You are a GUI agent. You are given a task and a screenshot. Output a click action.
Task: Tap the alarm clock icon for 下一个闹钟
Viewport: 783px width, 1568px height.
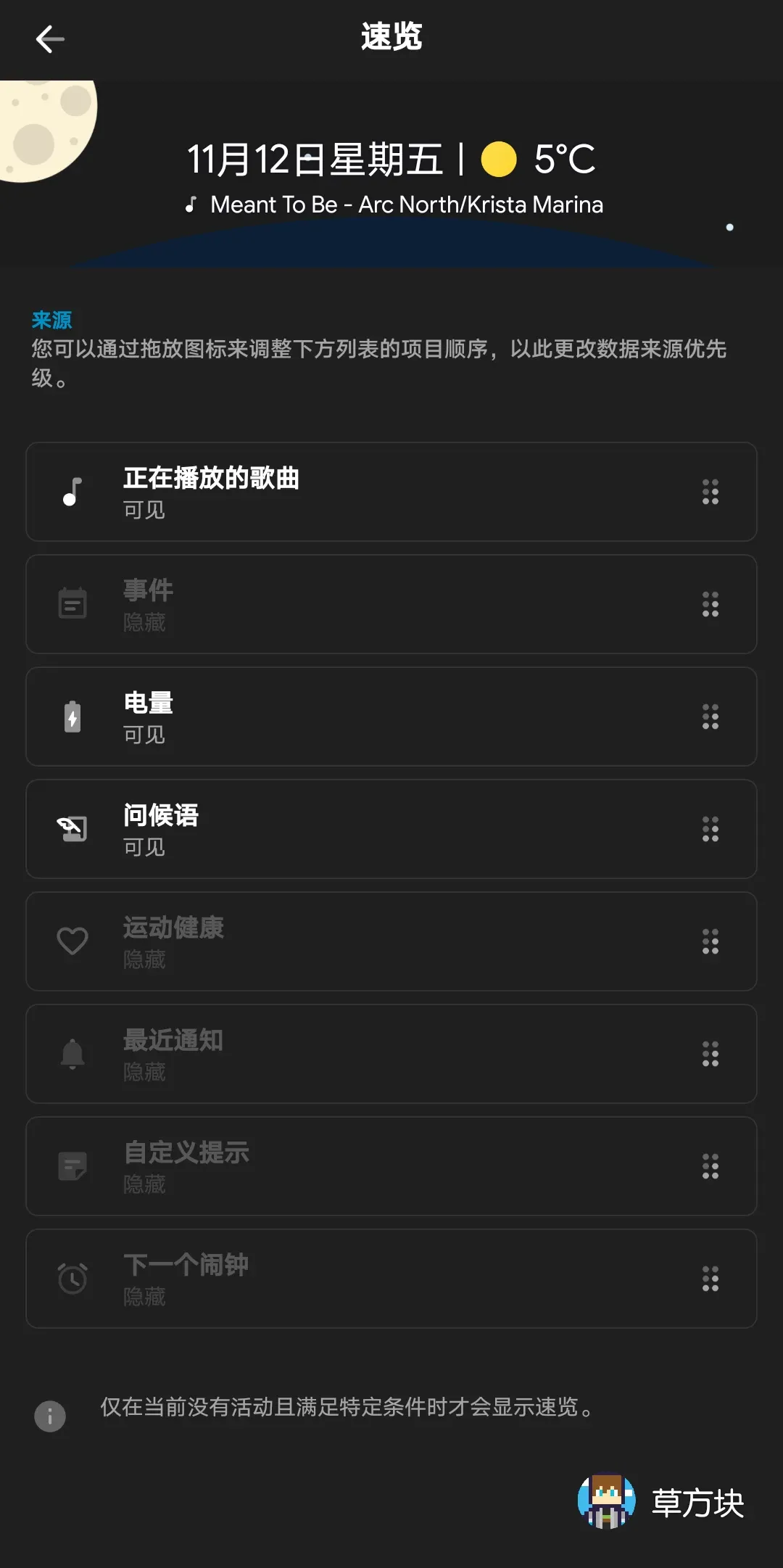[72, 1279]
